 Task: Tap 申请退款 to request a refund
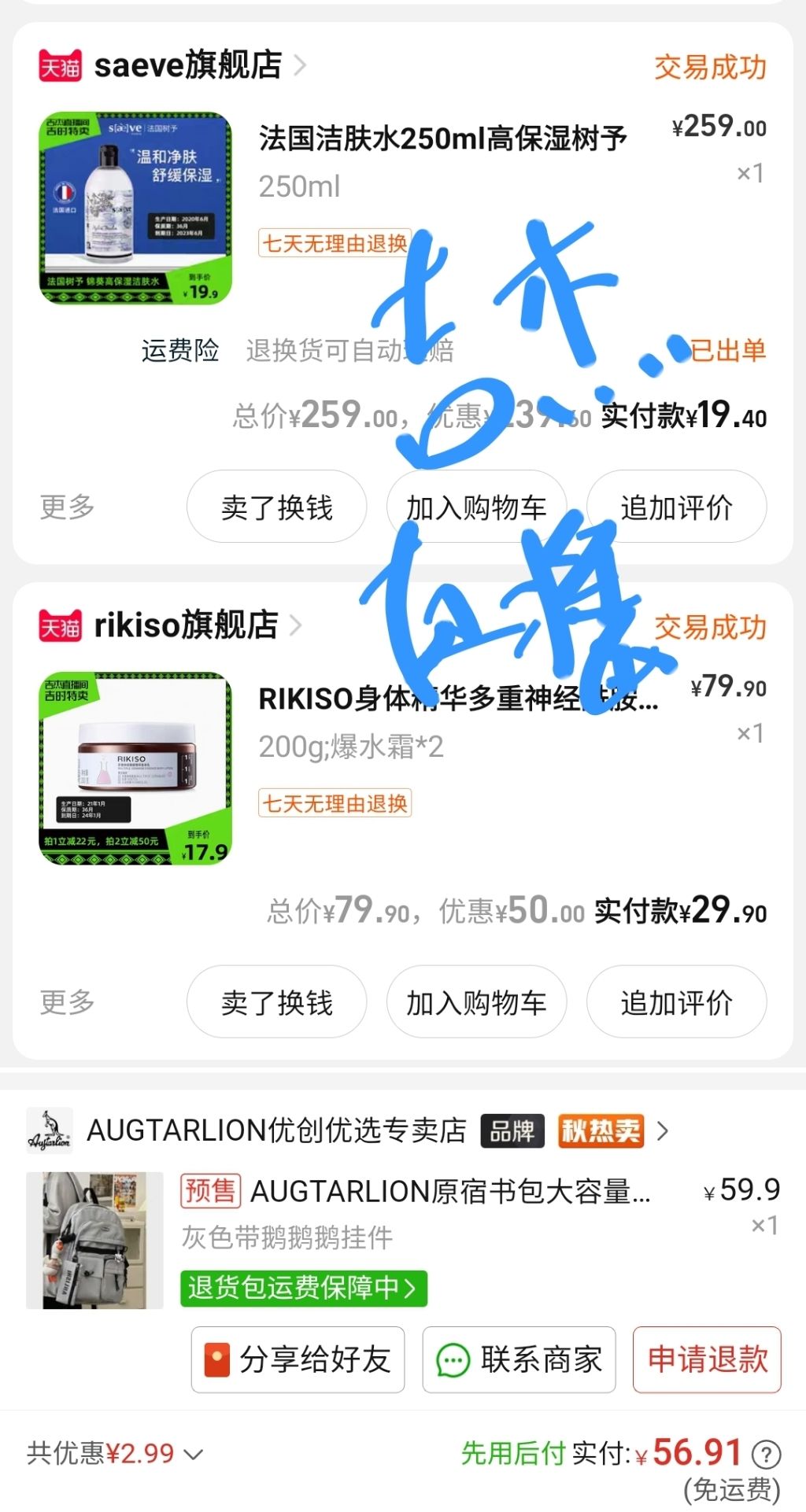pyautogui.click(x=707, y=1359)
